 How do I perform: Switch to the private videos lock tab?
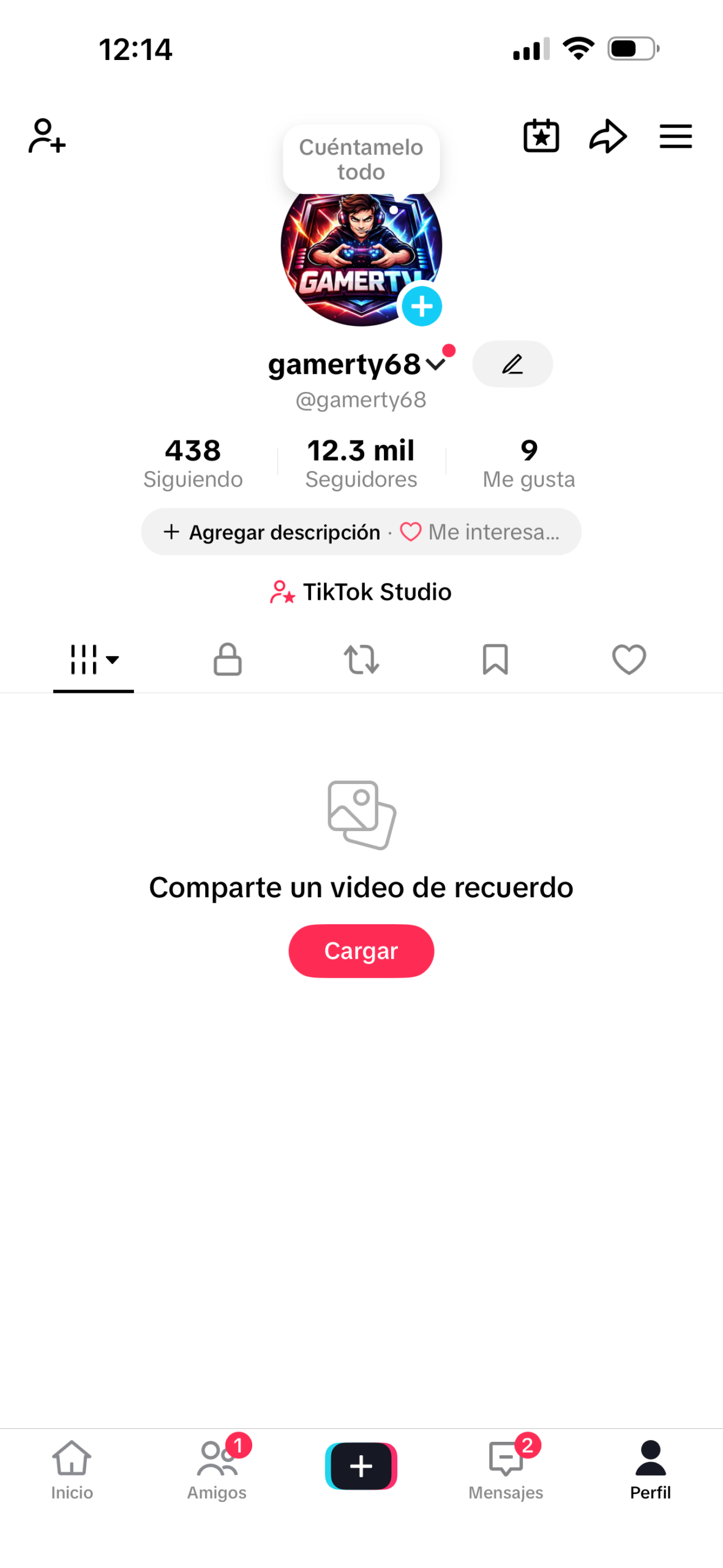pos(228,660)
